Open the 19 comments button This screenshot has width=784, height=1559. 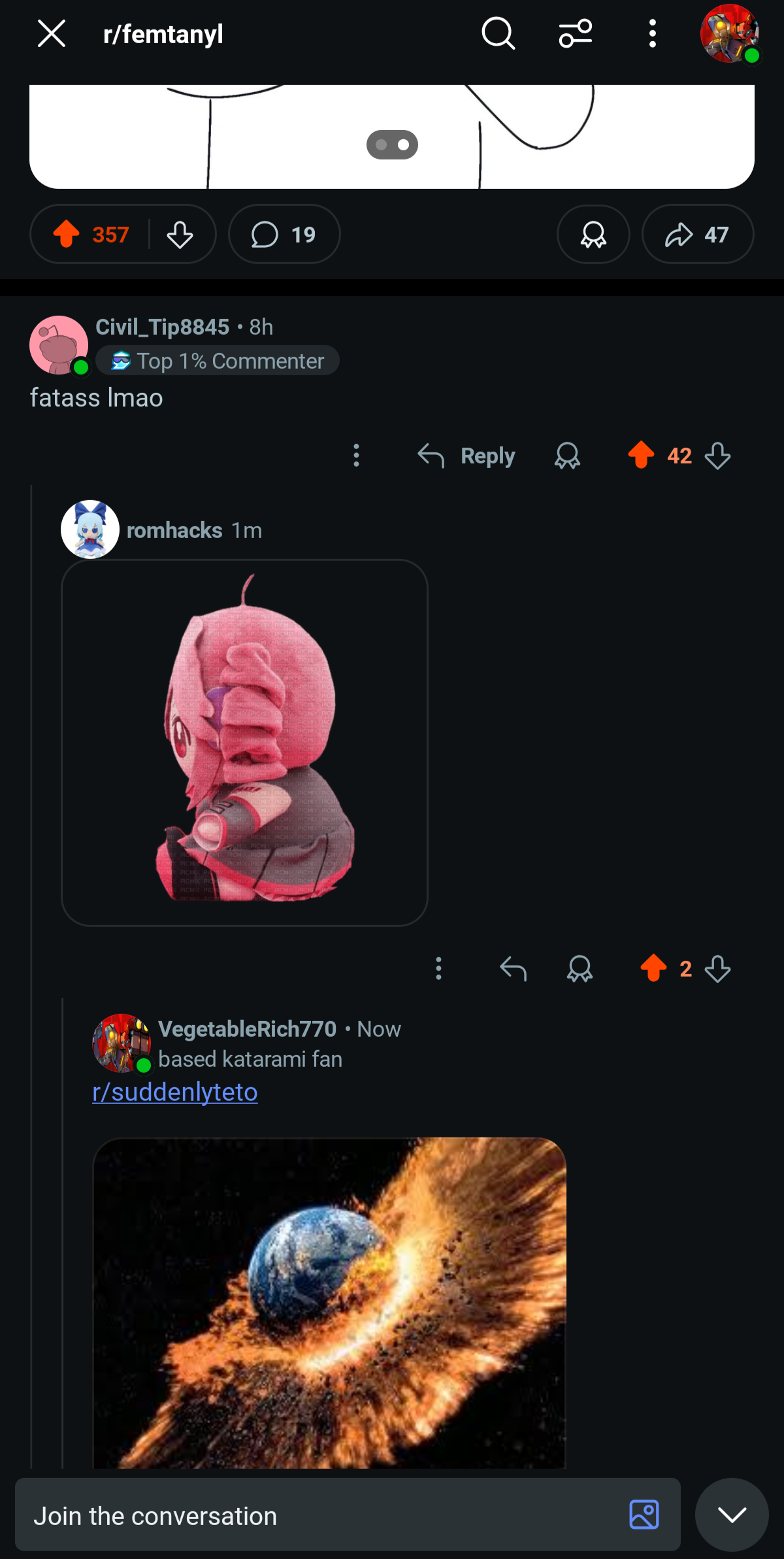(284, 234)
